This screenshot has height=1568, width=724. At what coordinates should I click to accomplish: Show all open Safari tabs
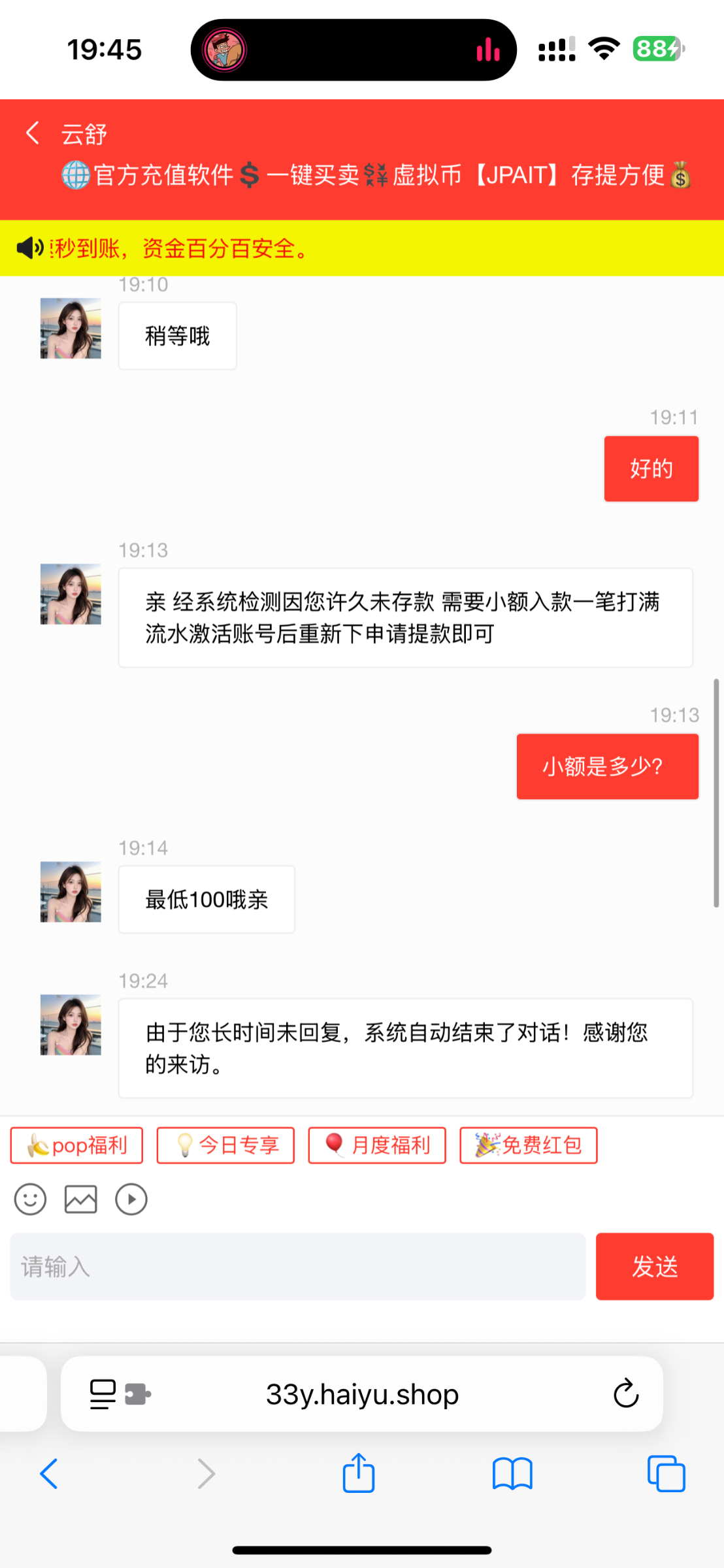pos(666,1474)
